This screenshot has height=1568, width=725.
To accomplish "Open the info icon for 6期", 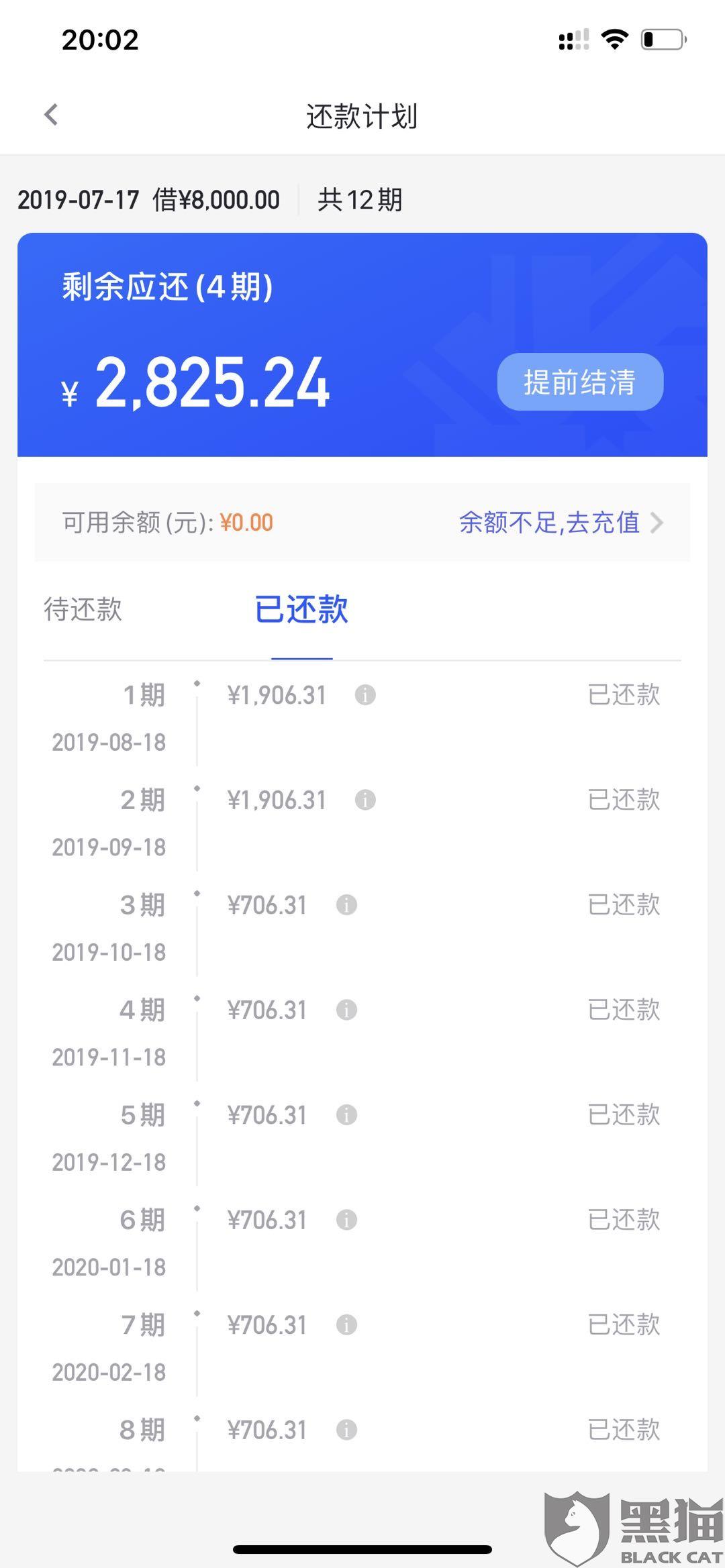I will tap(346, 1220).
